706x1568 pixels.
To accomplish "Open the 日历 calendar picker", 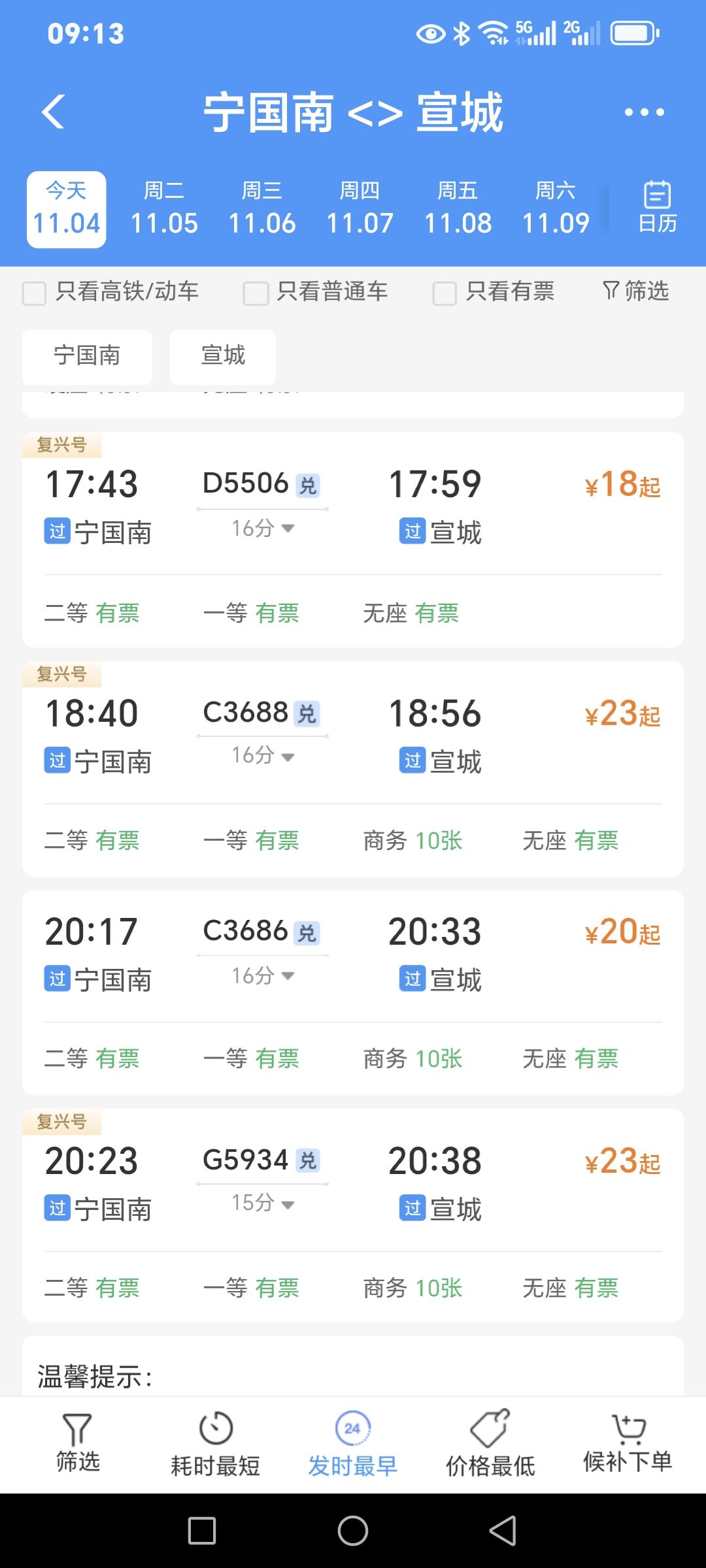I will 657,208.
